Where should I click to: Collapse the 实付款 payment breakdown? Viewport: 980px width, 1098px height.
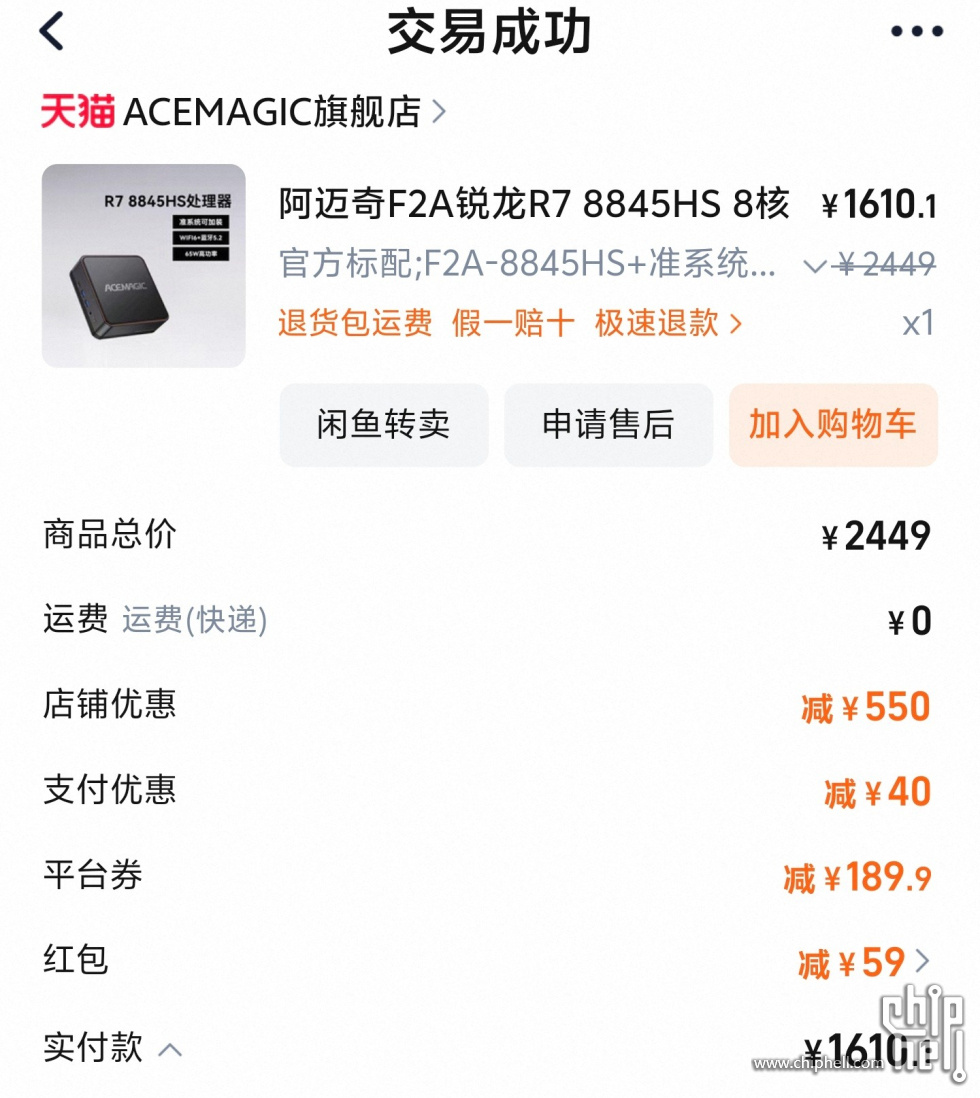coord(171,1050)
